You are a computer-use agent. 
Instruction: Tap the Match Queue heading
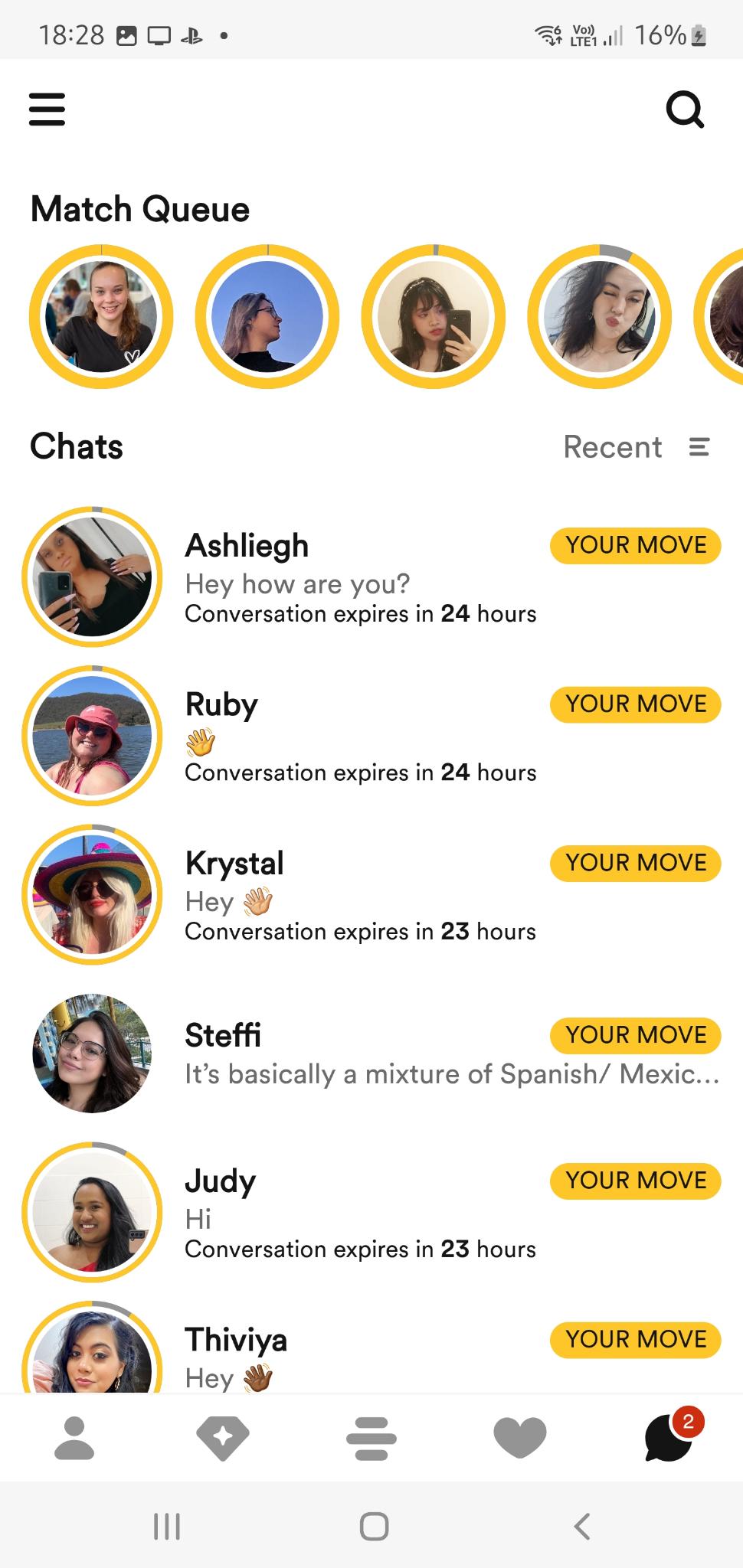(x=140, y=208)
